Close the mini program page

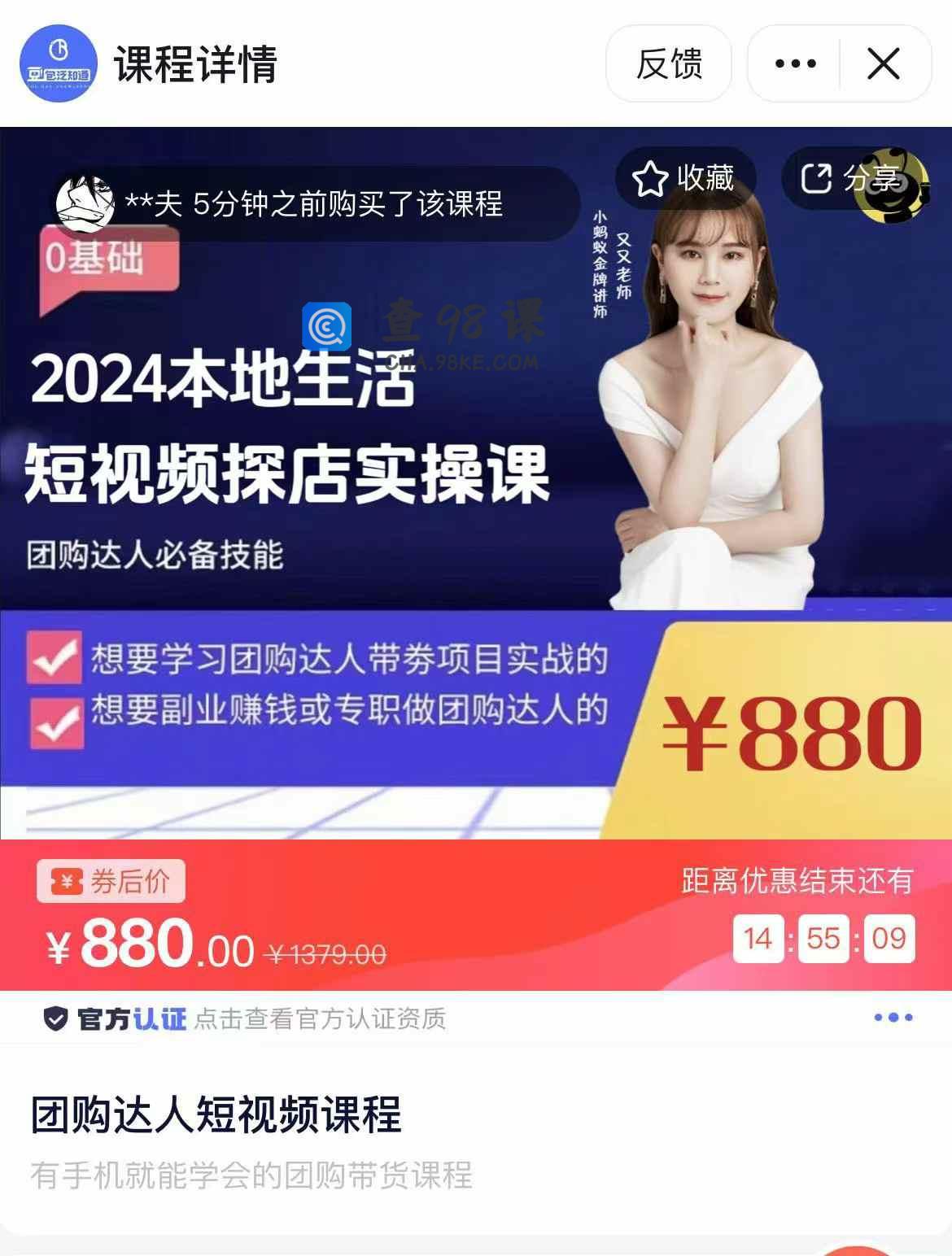pos(884,63)
